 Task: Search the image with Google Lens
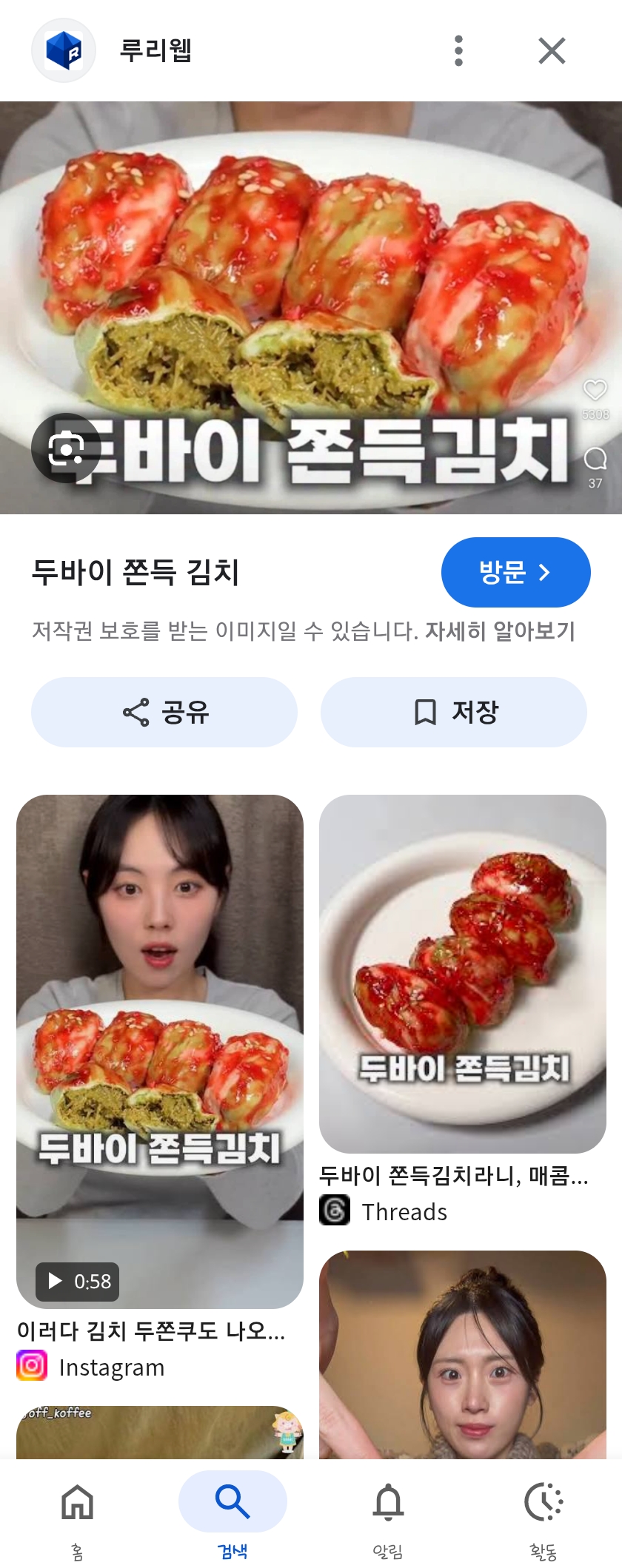point(67,448)
